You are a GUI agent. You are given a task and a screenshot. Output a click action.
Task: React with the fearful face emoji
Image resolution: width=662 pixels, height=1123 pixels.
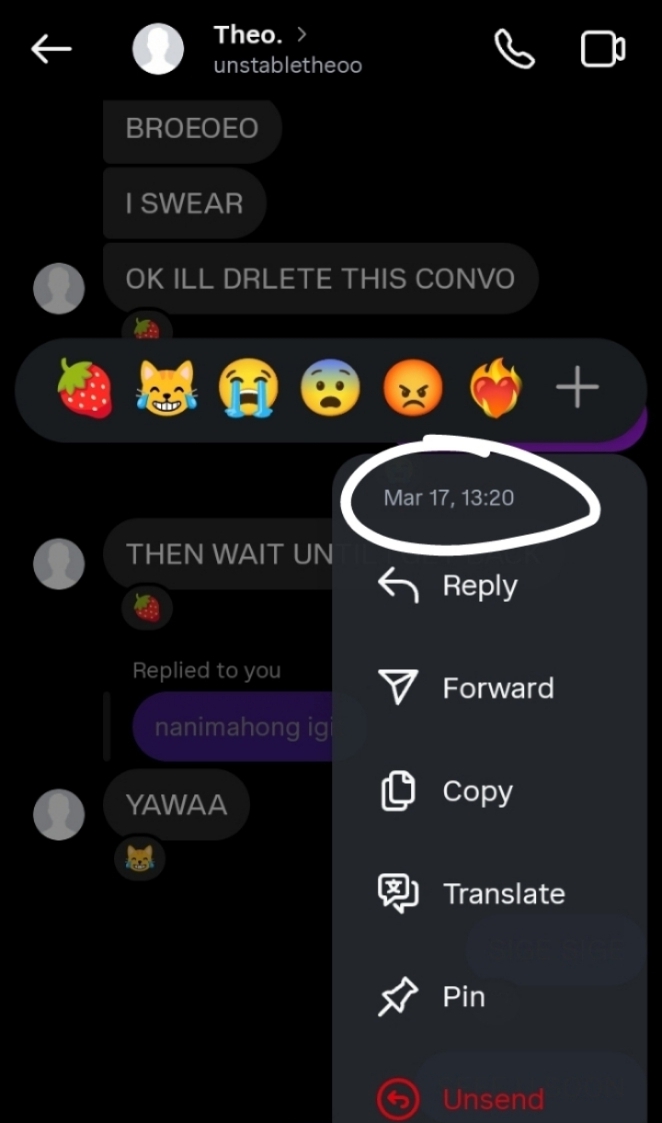coord(330,389)
